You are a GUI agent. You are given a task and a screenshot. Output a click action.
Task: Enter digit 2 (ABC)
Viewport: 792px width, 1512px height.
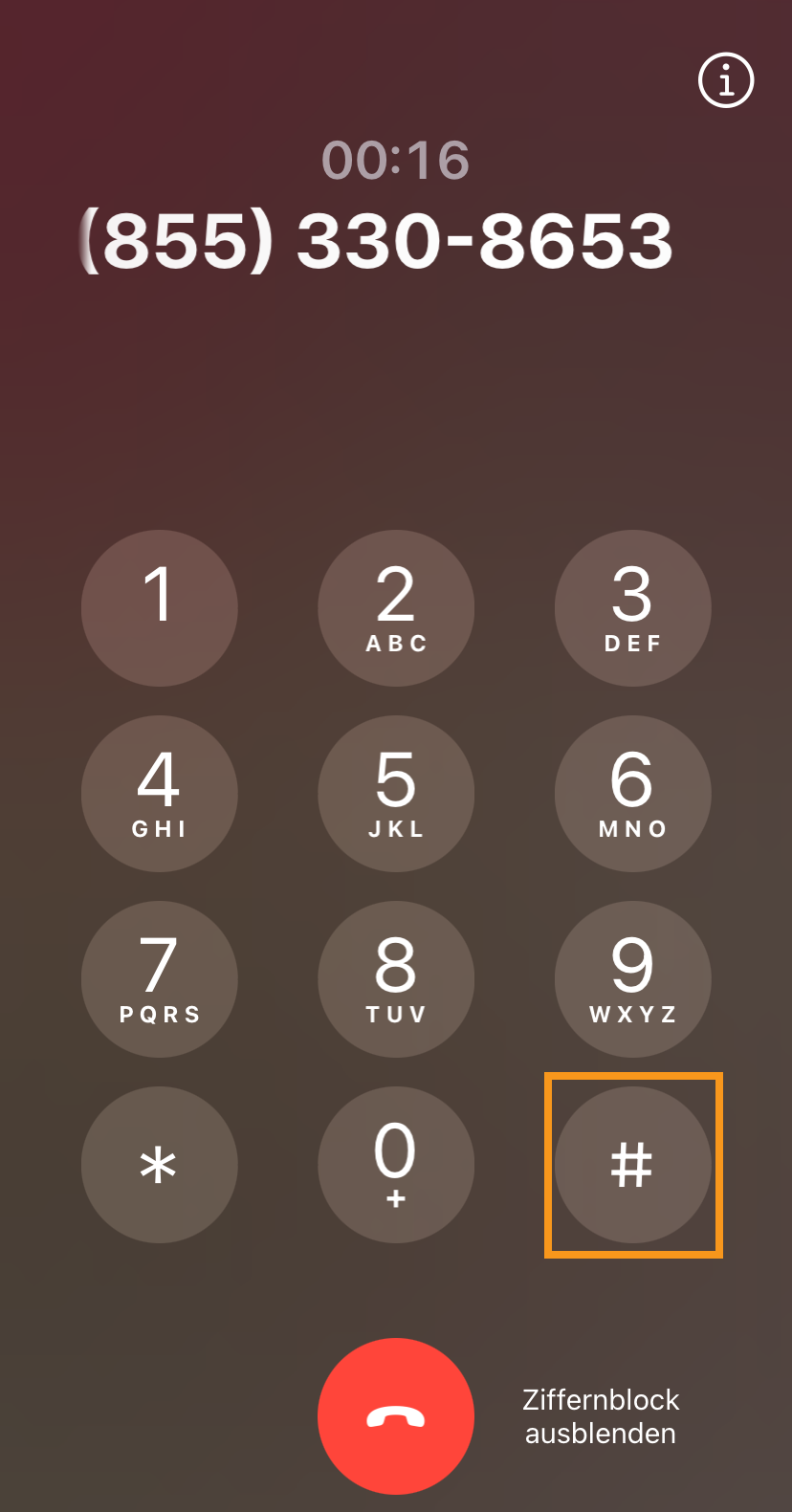point(396,608)
